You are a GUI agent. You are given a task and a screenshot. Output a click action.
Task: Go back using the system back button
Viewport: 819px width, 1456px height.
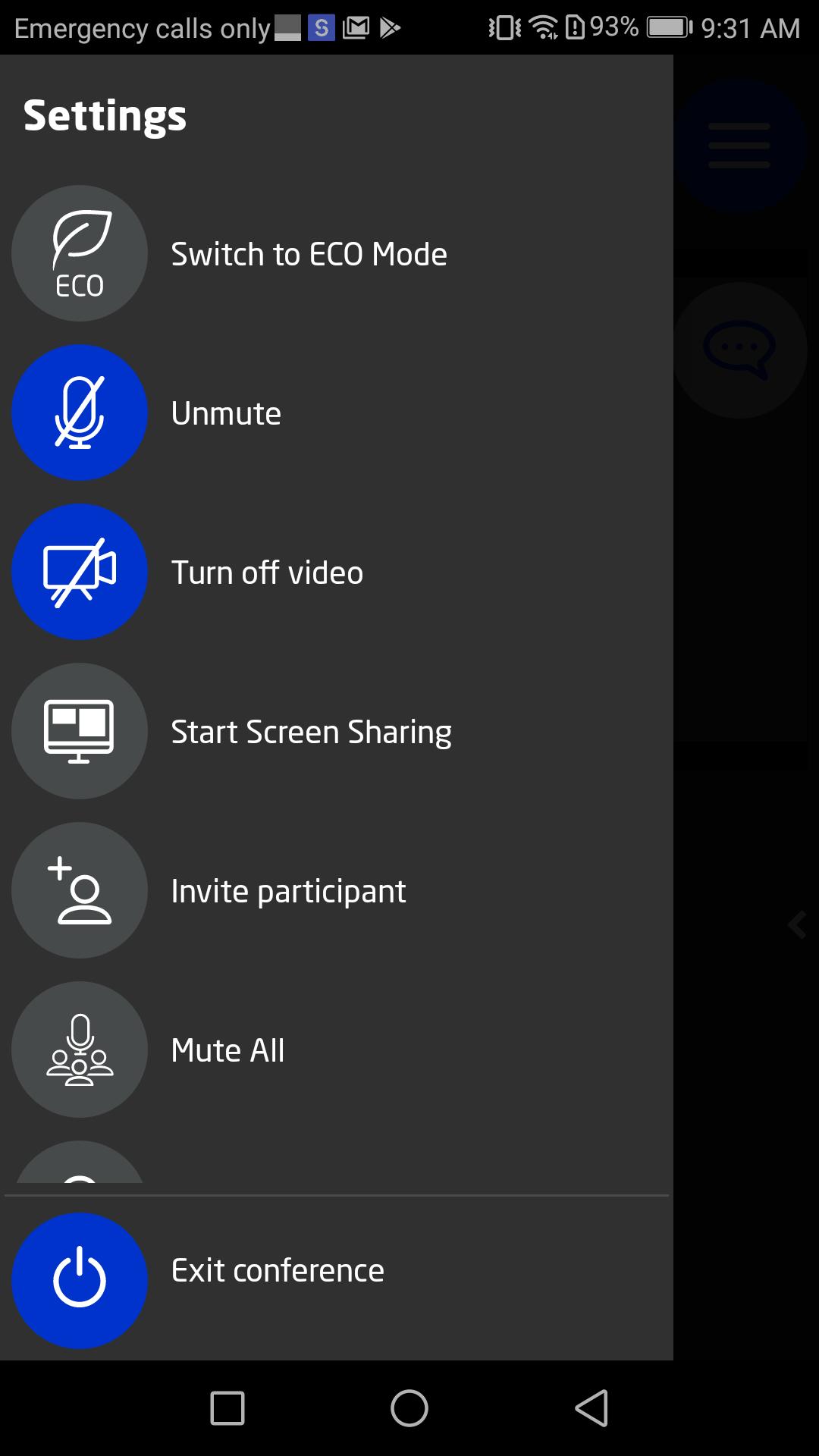pyautogui.click(x=591, y=1408)
